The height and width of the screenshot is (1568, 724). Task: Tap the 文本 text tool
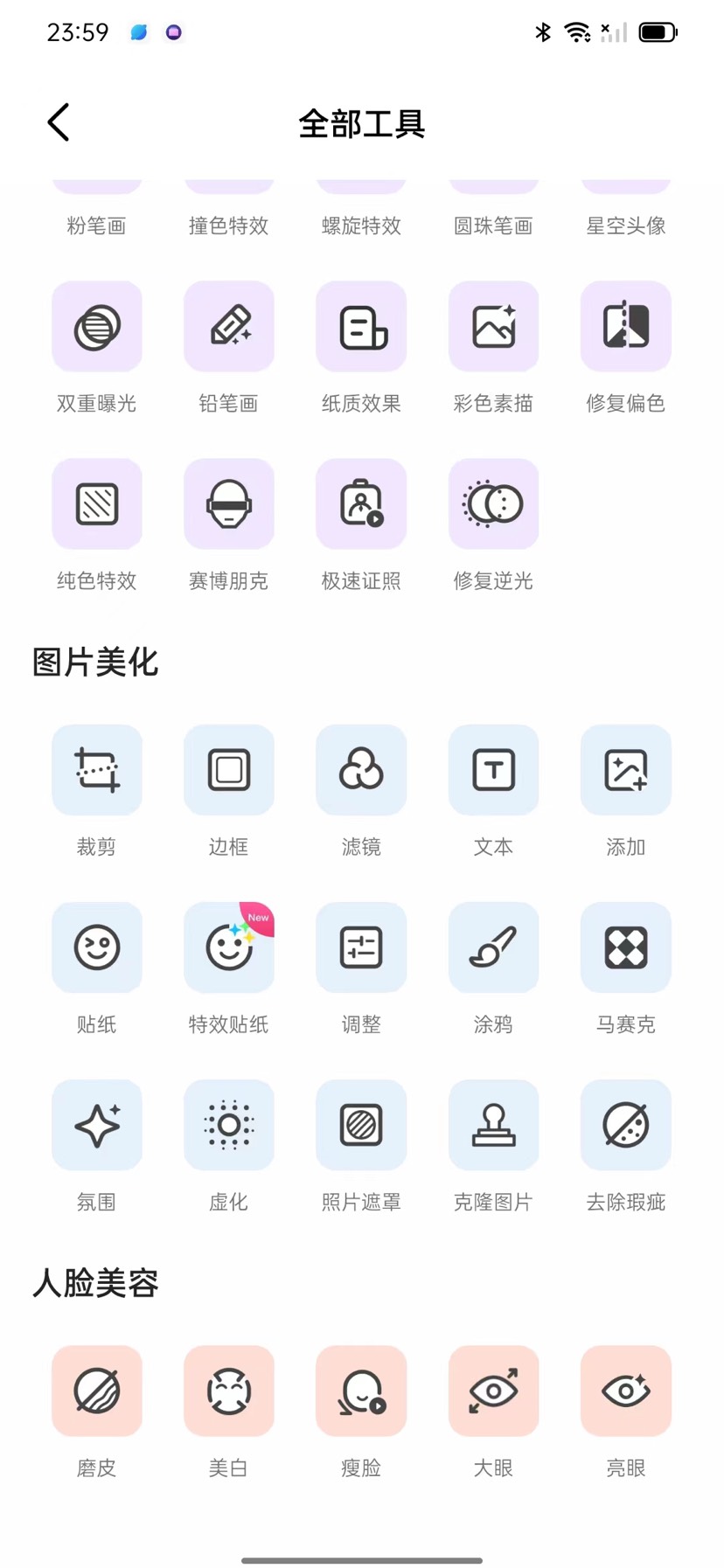(x=493, y=770)
